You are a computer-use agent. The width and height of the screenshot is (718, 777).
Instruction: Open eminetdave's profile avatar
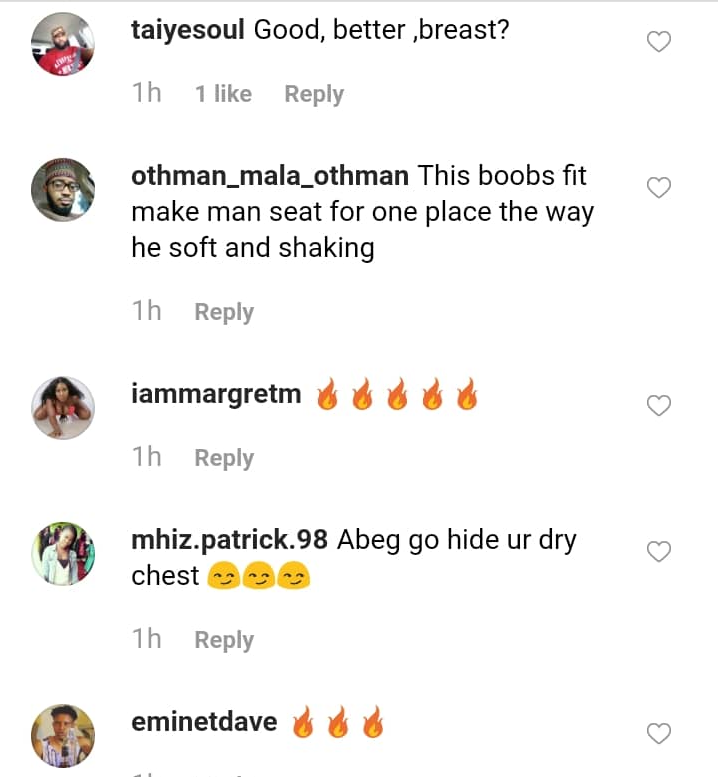pos(63,735)
